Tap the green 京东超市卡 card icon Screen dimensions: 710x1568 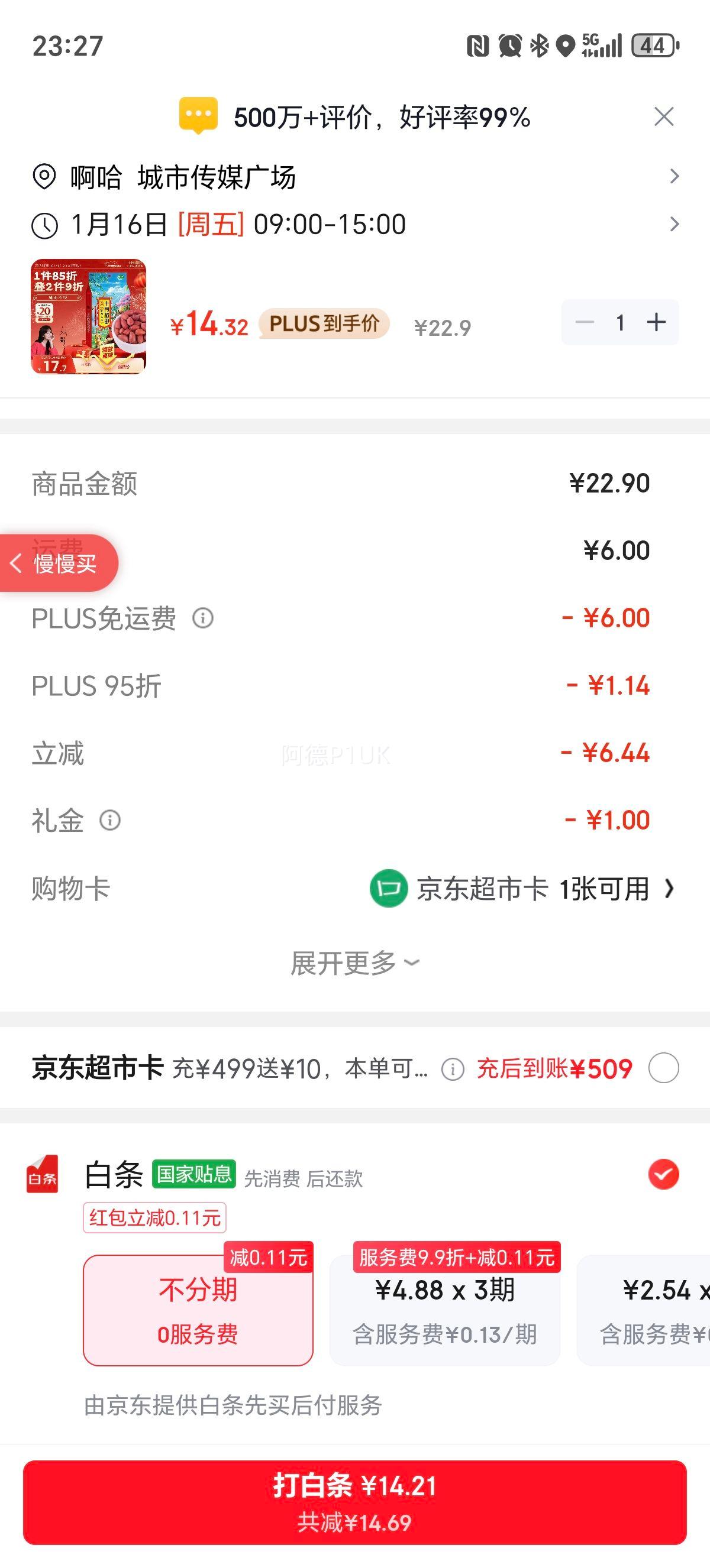pos(389,889)
